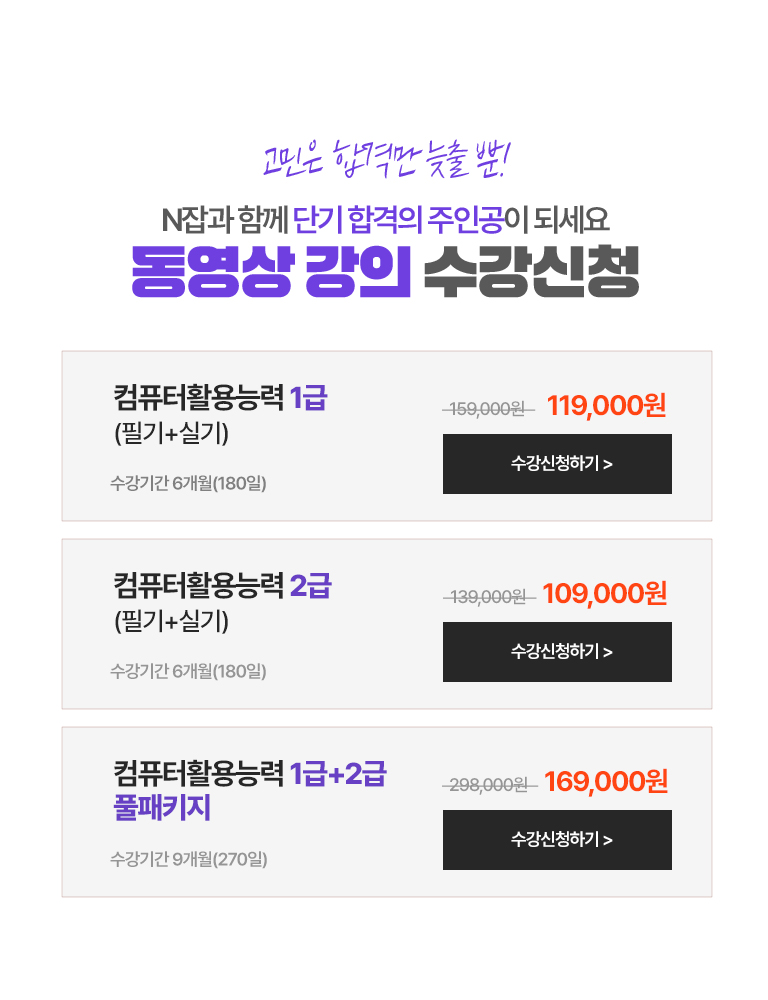Click 수강신청하기 for 1급+2급 풀패키지
This screenshot has height=1000, width=768.
tap(557, 840)
